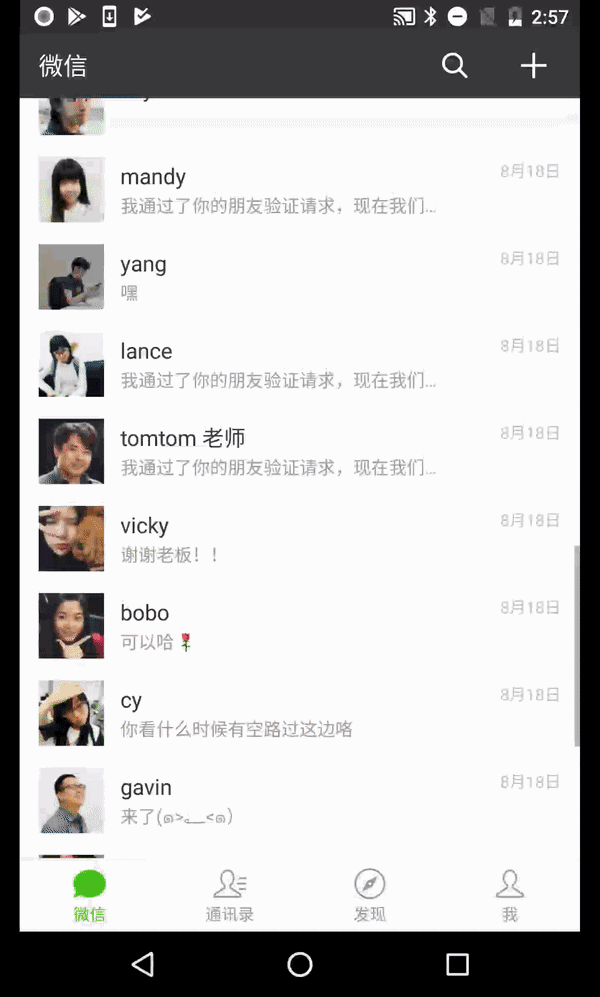Open the message thread from cy
600x997 pixels.
tap(300, 713)
